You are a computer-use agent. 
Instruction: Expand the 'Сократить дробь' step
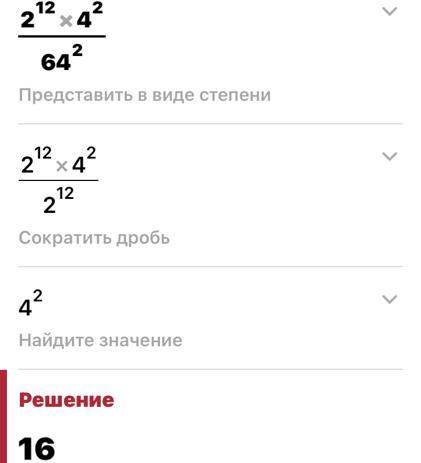(x=389, y=156)
